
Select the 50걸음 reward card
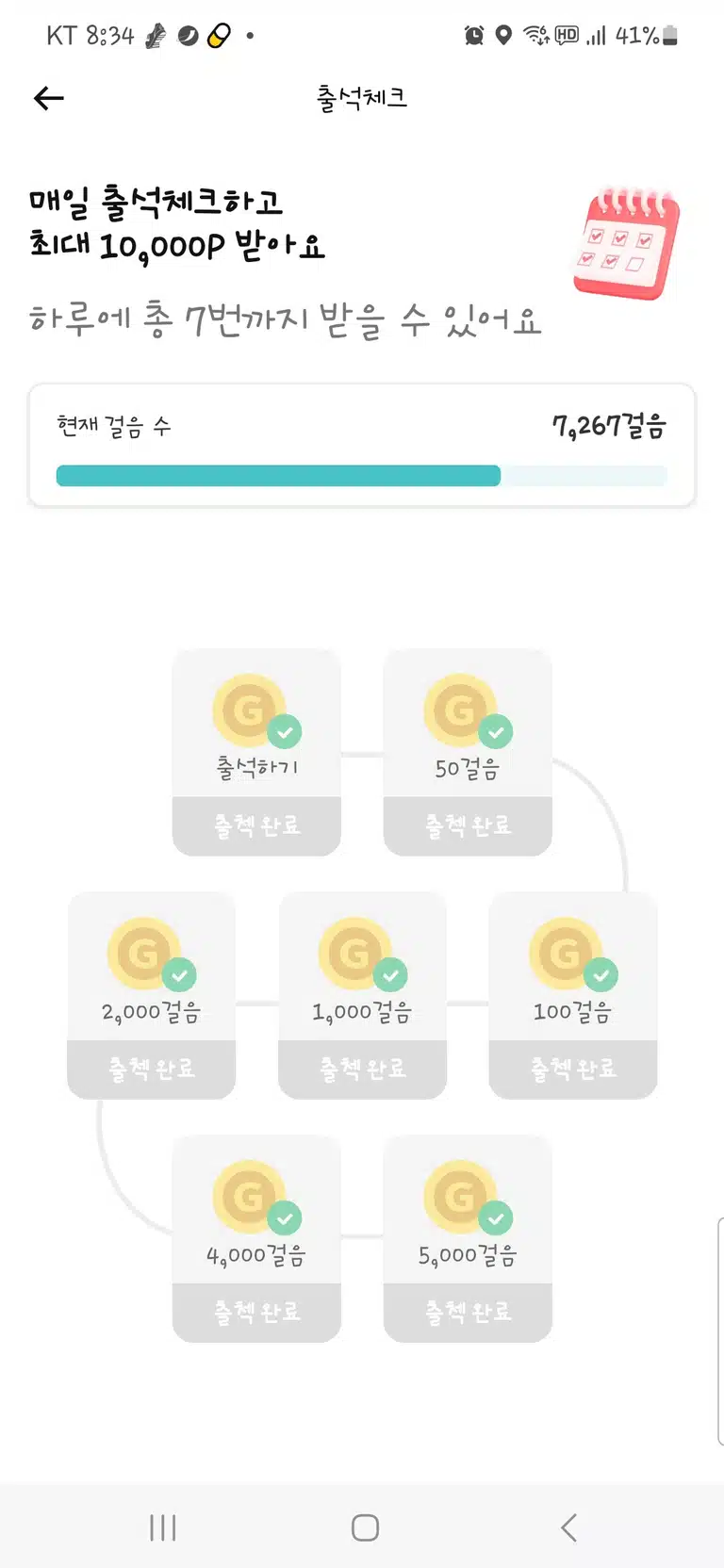coord(468,752)
